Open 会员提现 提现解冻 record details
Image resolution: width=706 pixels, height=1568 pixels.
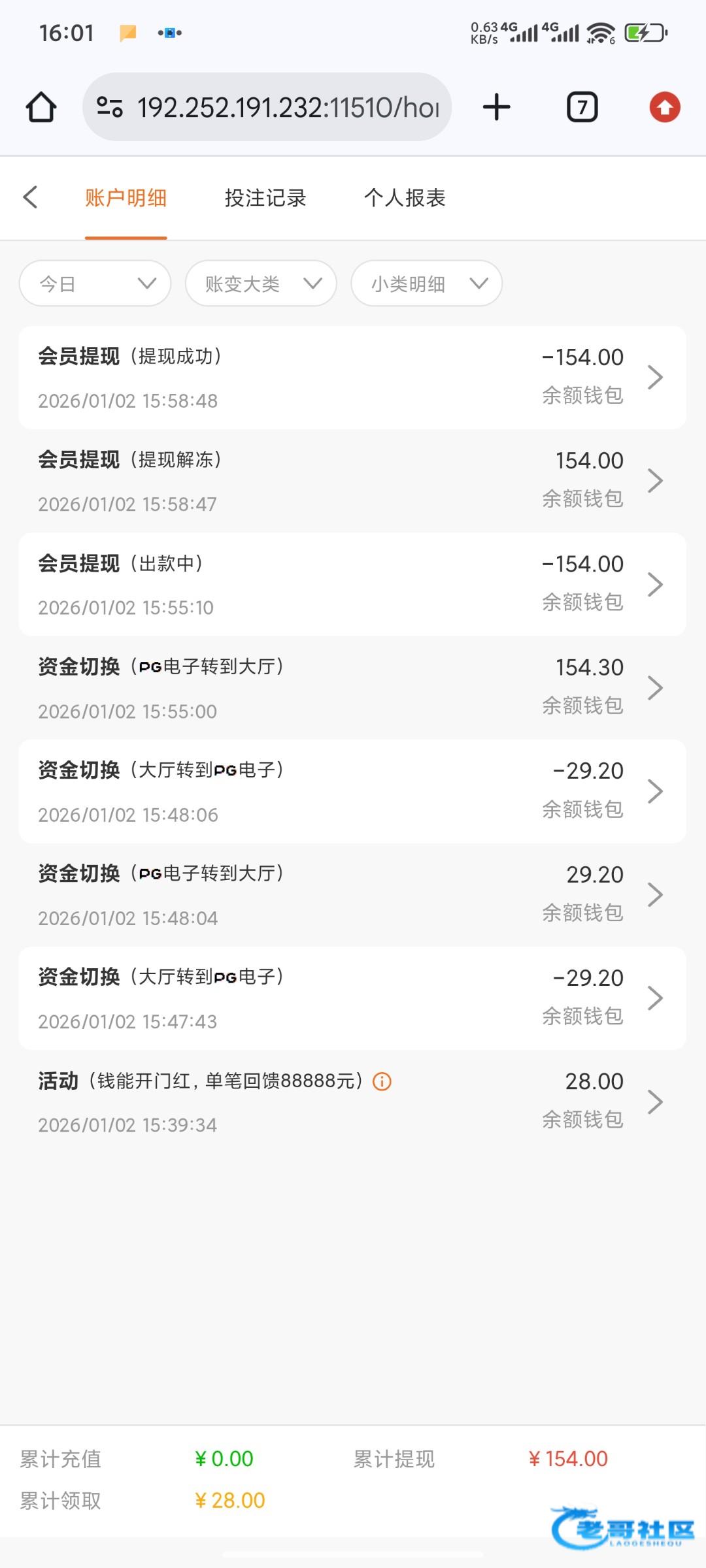pos(352,481)
